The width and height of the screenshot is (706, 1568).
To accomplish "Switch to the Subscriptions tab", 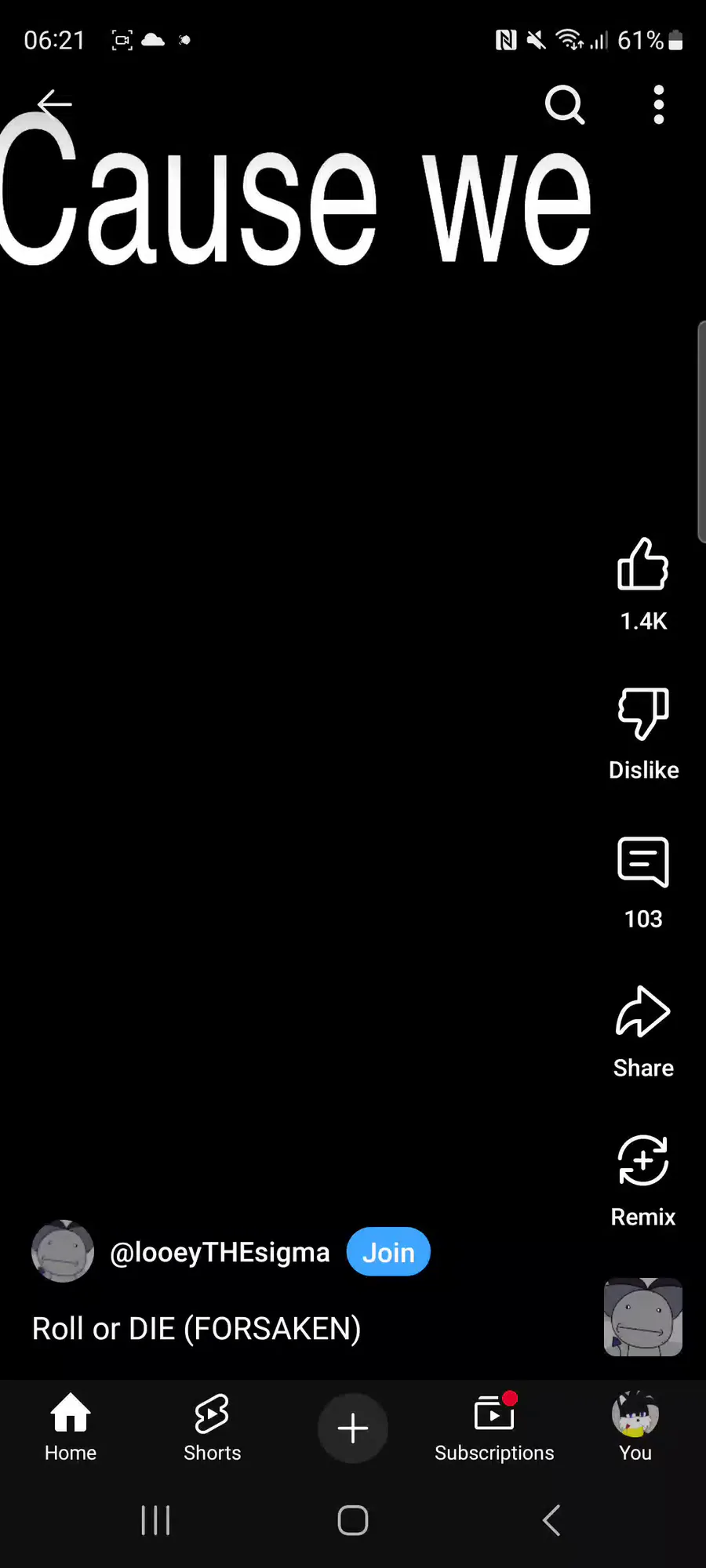I will point(494,1428).
